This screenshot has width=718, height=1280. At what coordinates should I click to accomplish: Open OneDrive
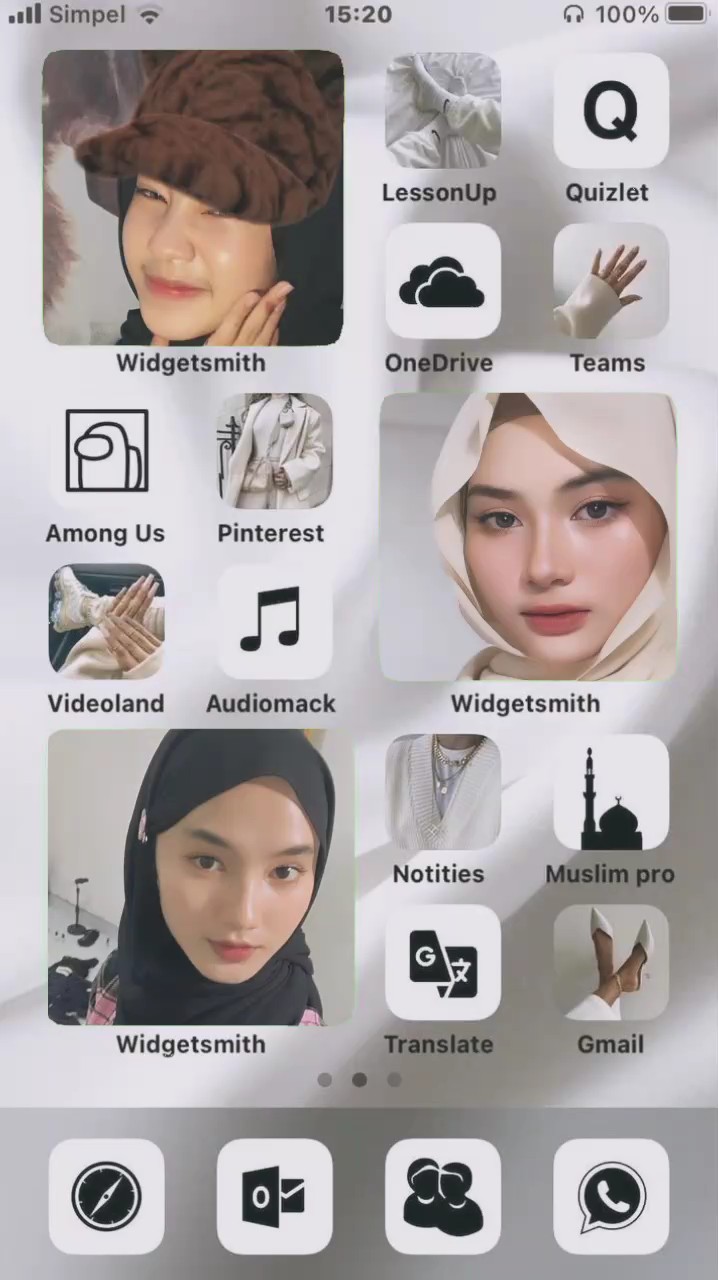coord(442,281)
